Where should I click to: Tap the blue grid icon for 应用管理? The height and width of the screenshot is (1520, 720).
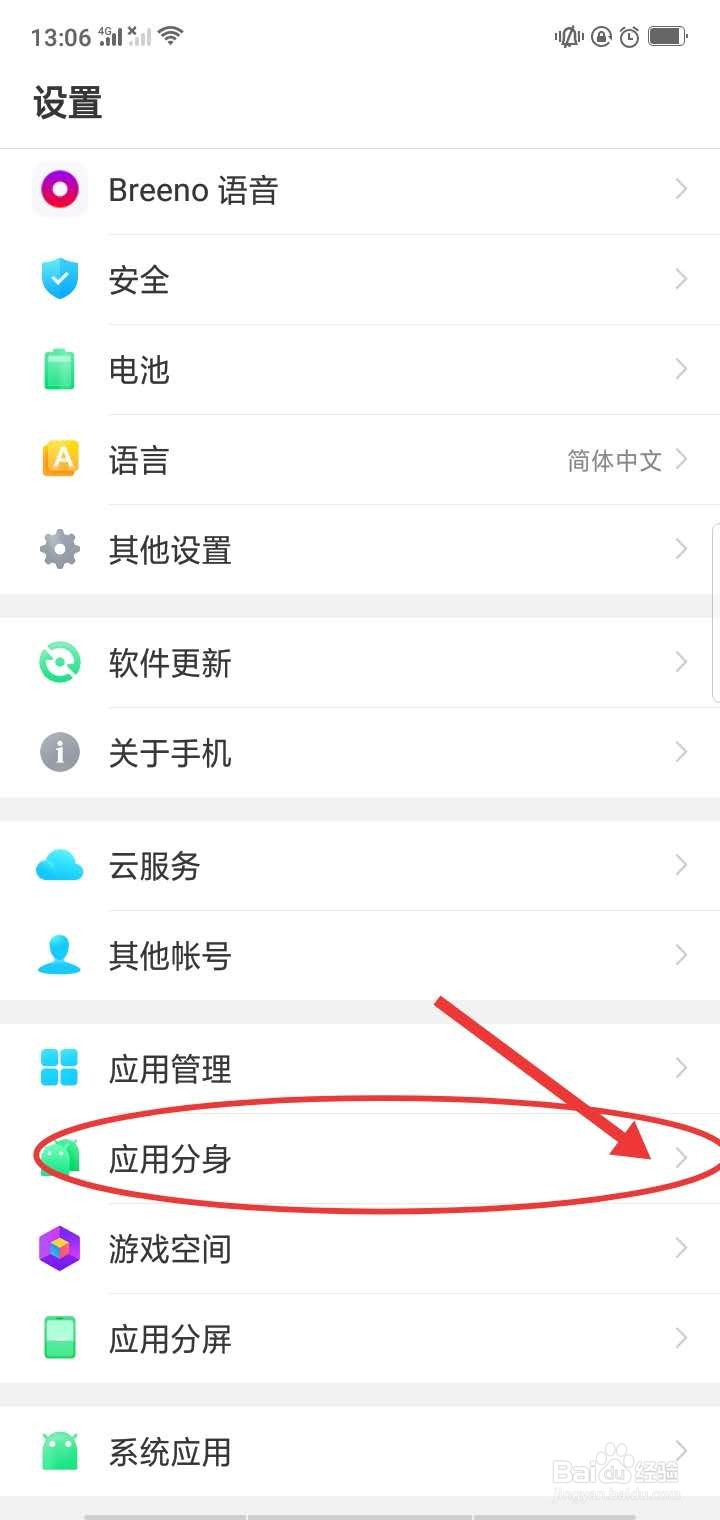(x=59, y=1068)
